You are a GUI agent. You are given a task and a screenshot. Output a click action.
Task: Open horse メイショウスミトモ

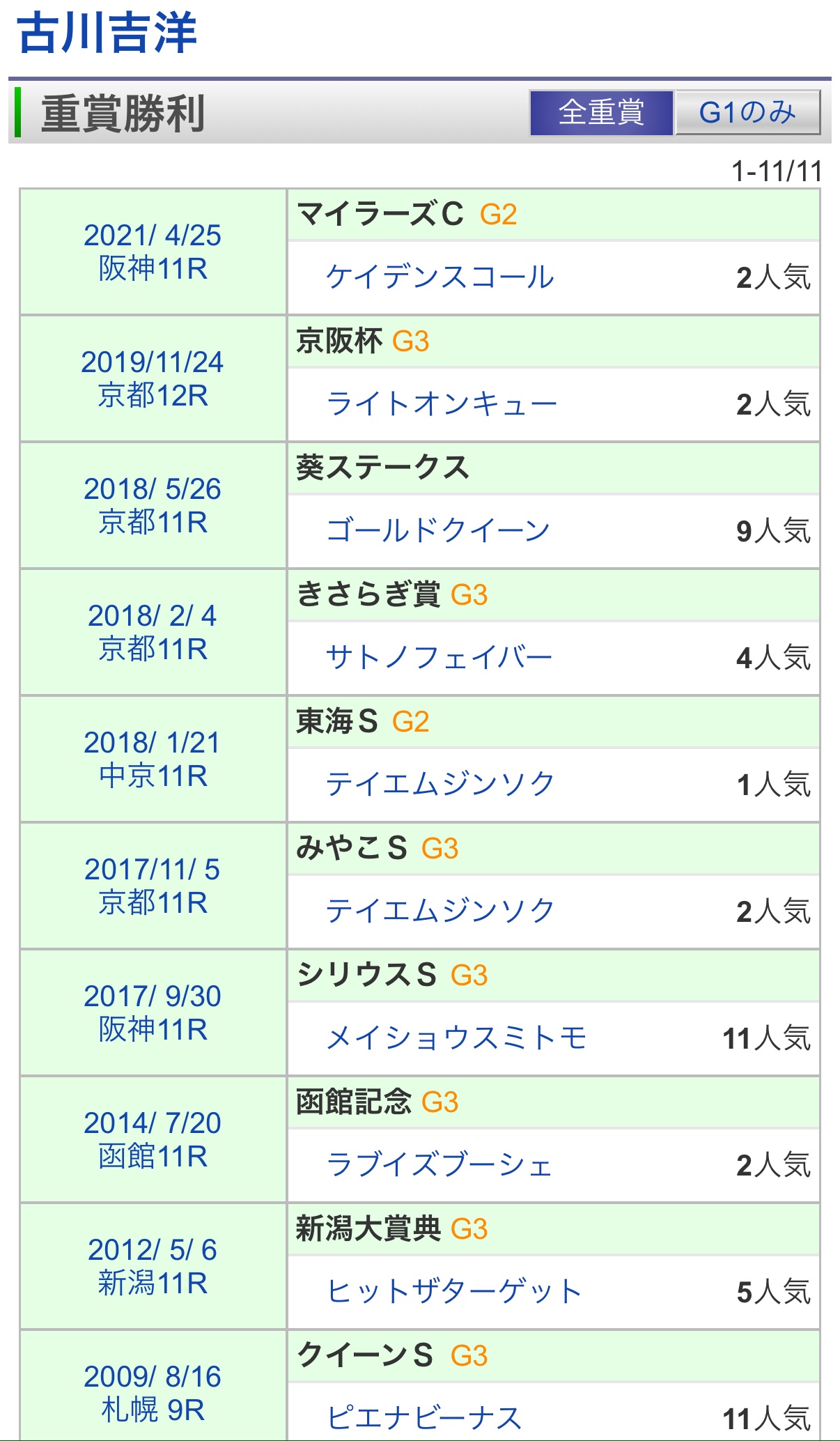pyautogui.click(x=457, y=1038)
